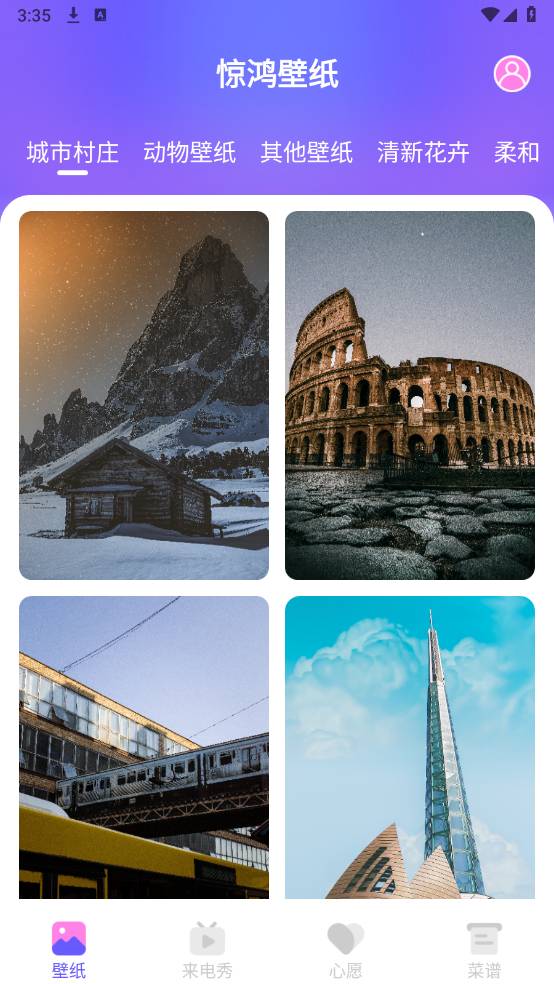Open the snowy mountain cabin wallpaper
Viewport: 554px width, 984px height.
(x=144, y=395)
